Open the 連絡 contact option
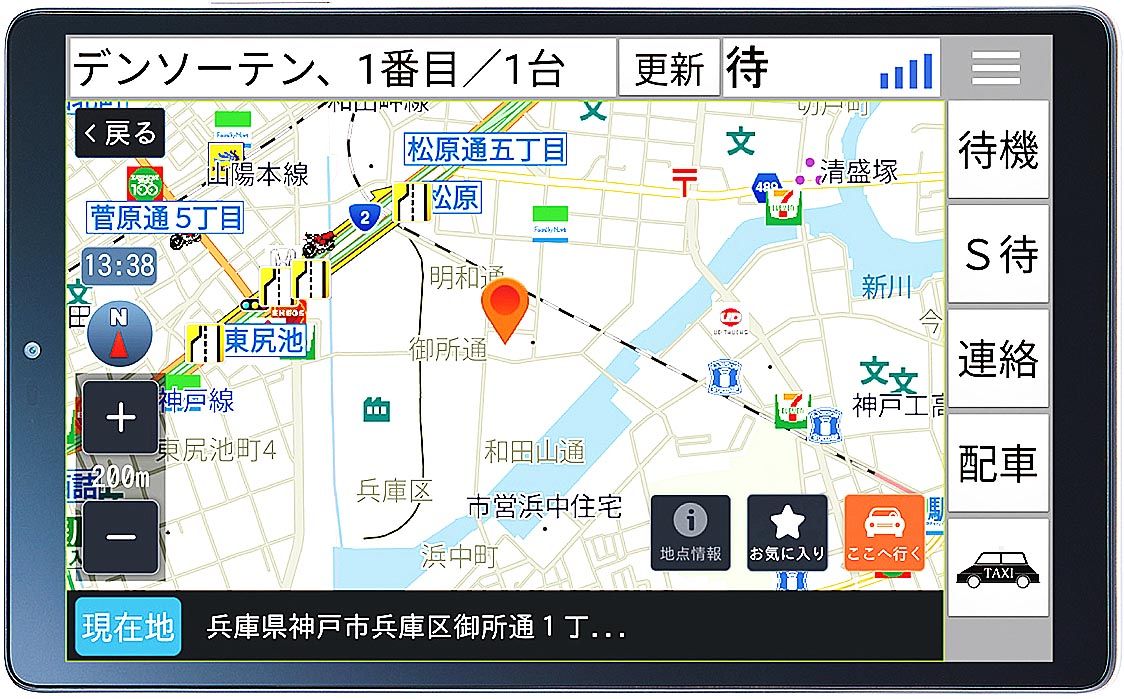The height and width of the screenshot is (699, 1124). point(998,359)
